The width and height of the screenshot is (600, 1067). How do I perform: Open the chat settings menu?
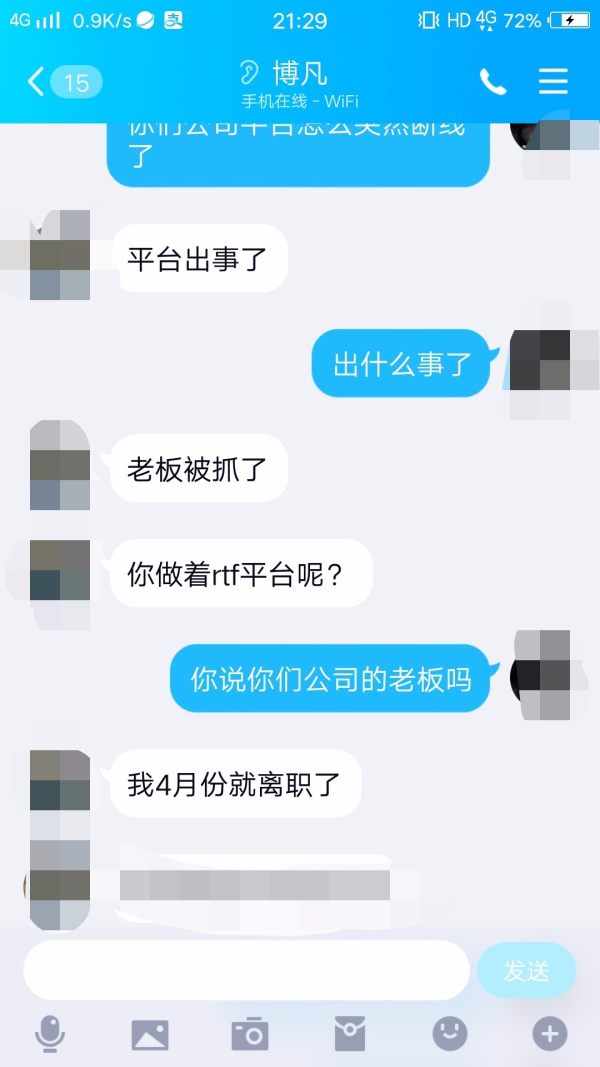coord(553,82)
